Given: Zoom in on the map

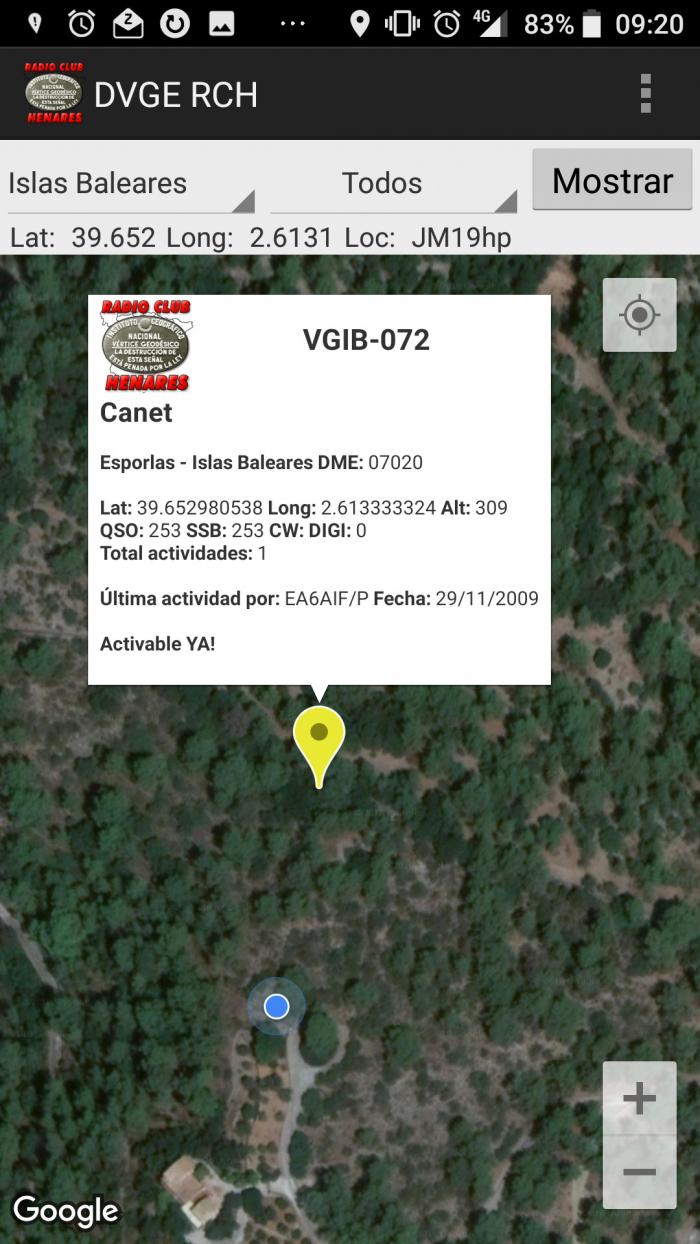Looking at the screenshot, I should click(640, 1099).
